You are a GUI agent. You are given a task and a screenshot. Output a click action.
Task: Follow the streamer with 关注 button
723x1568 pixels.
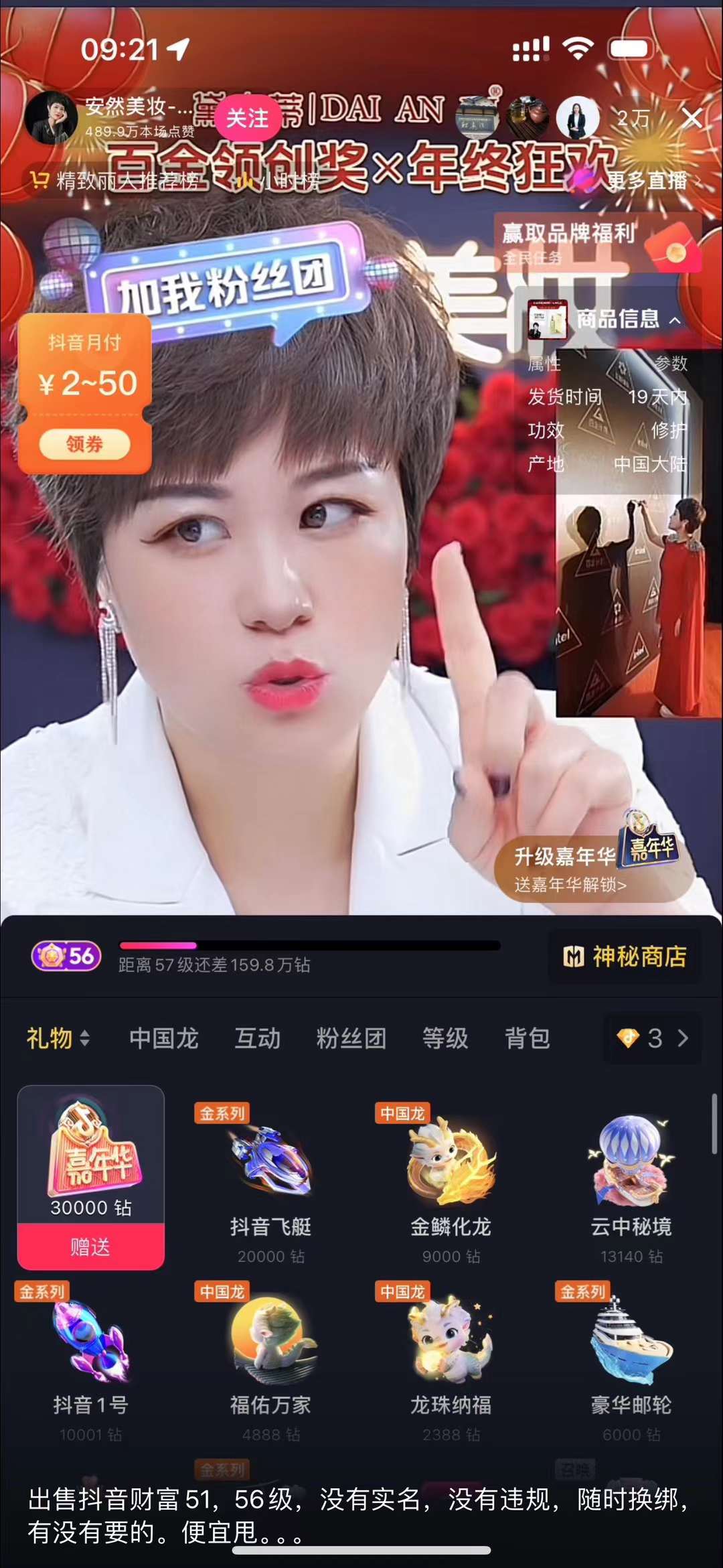(247, 118)
